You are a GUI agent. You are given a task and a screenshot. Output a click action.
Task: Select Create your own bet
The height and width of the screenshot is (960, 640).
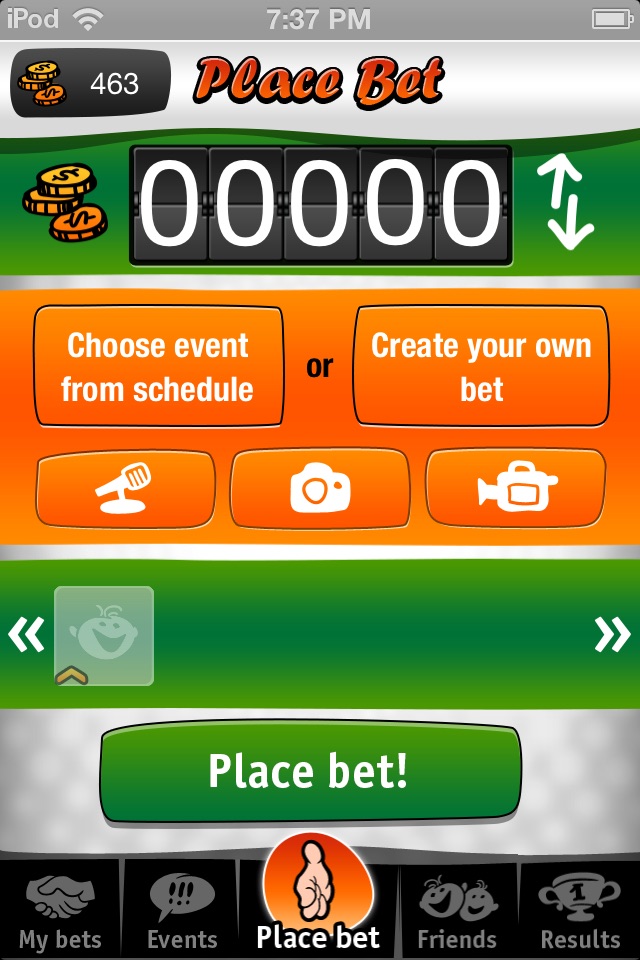pos(481,366)
